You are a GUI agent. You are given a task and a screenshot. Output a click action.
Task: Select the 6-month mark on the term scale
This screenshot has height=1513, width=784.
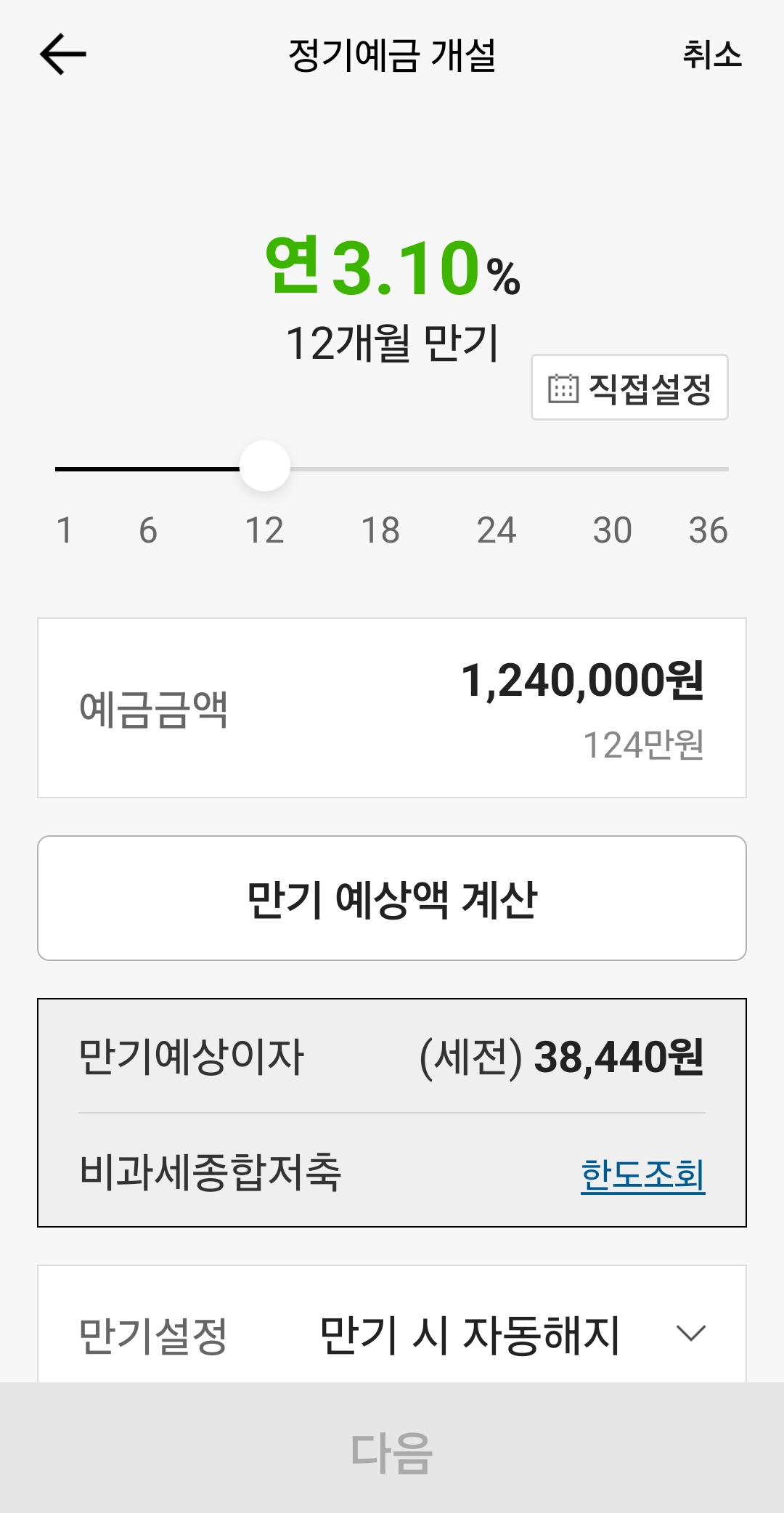point(149,530)
